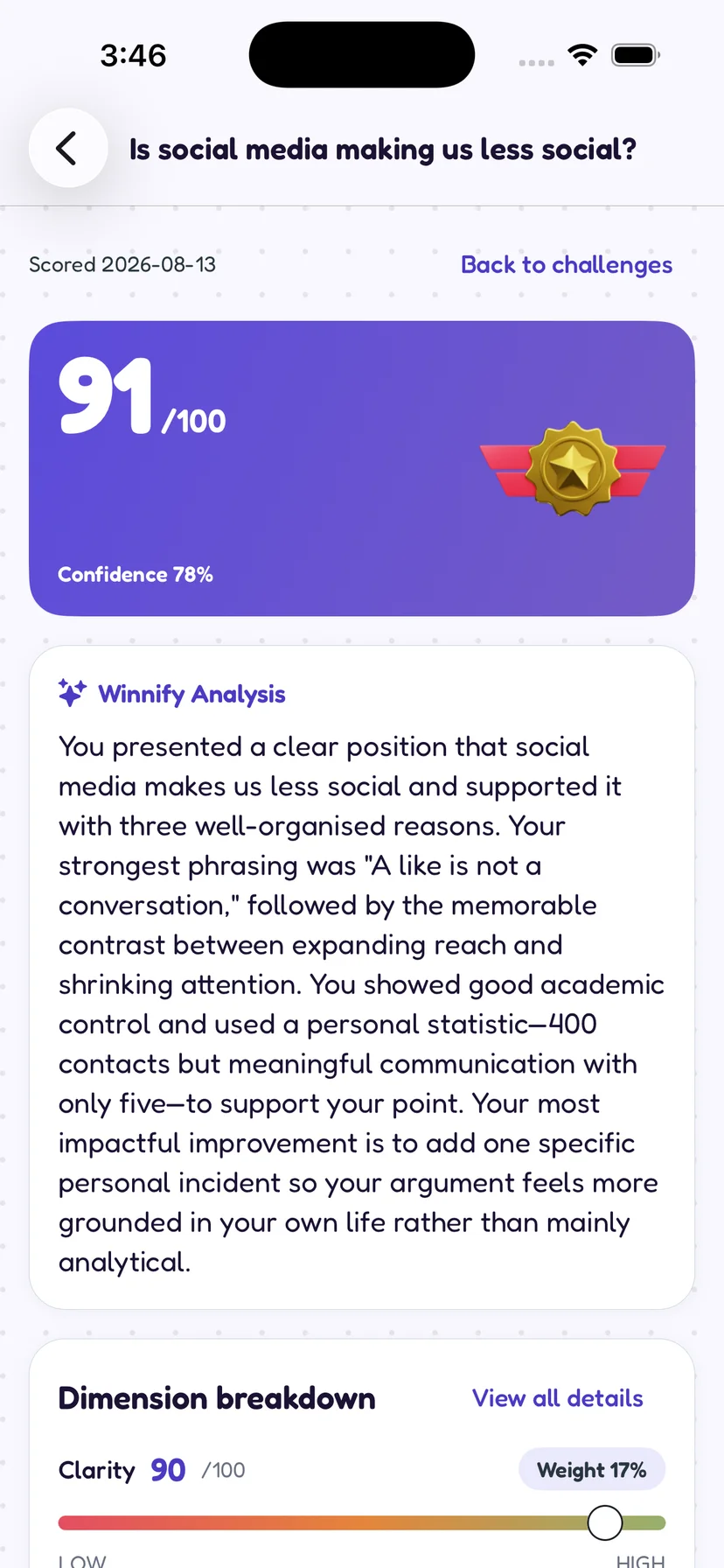The image size is (724, 1568).
Task: Open the Back to challenges link
Action: point(567,265)
